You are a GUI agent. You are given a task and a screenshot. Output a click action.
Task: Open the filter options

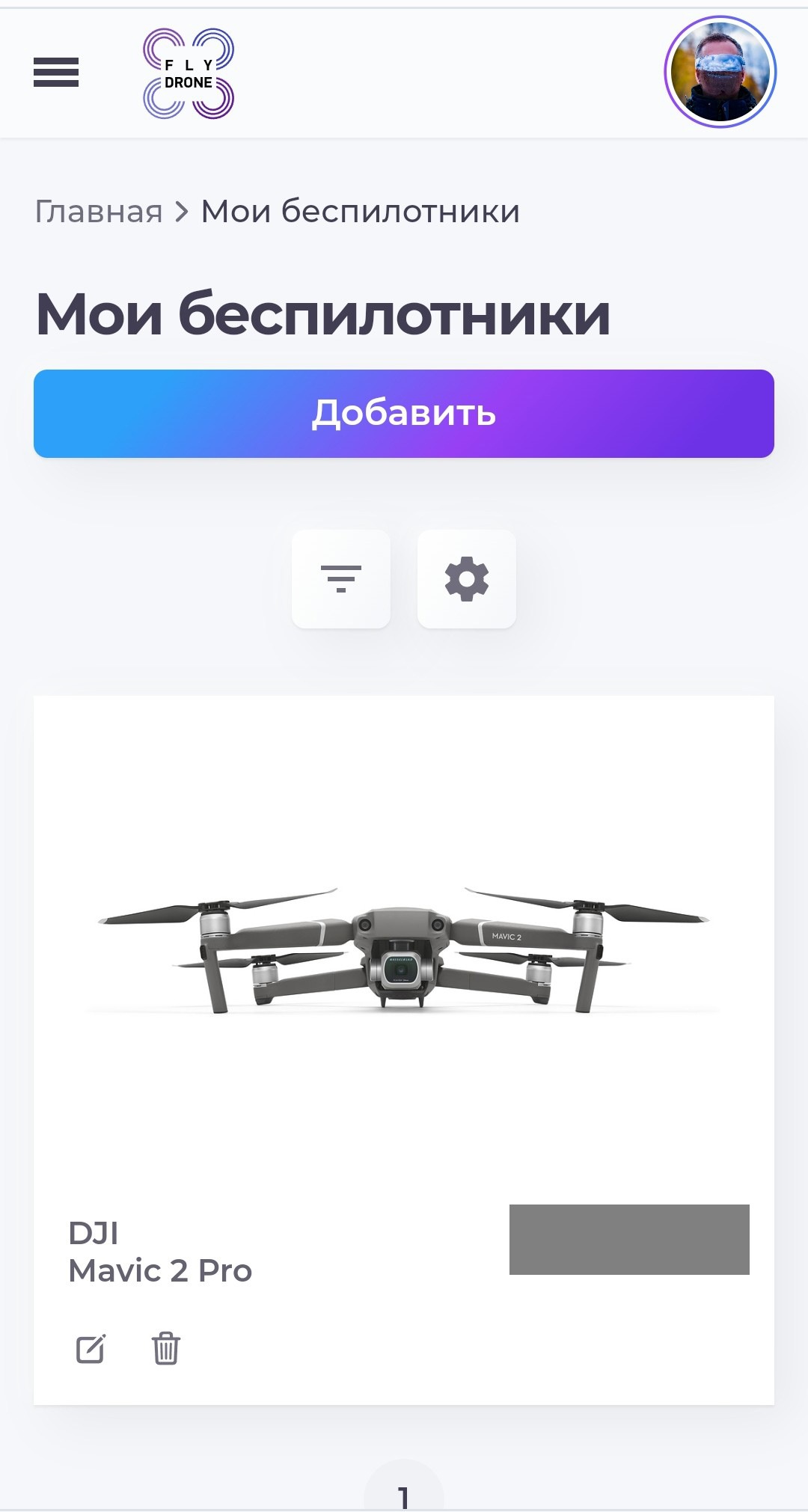[341, 579]
